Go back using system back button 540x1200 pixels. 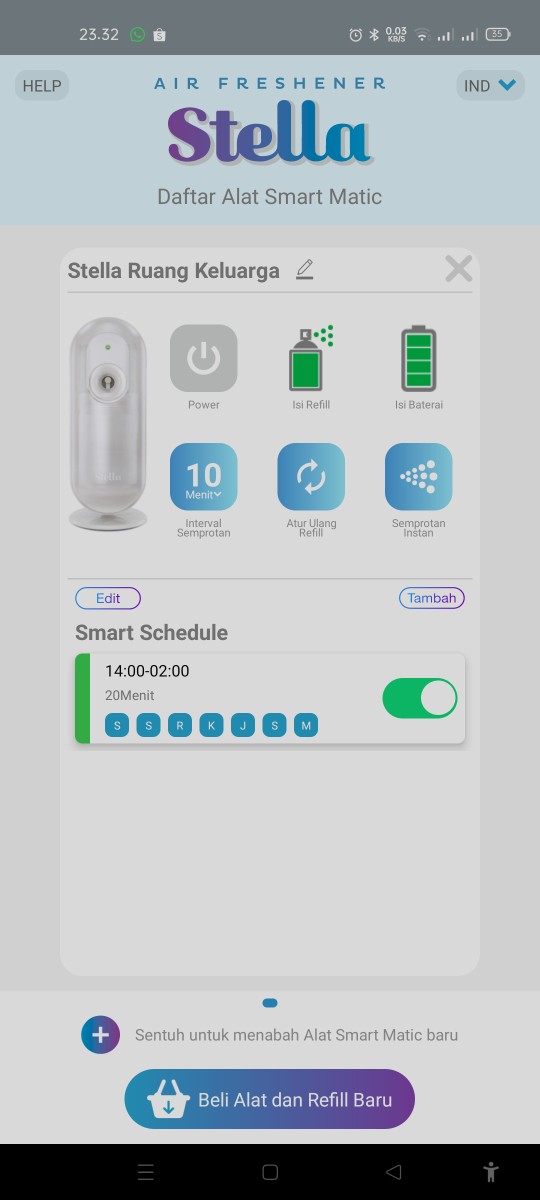point(394,1172)
